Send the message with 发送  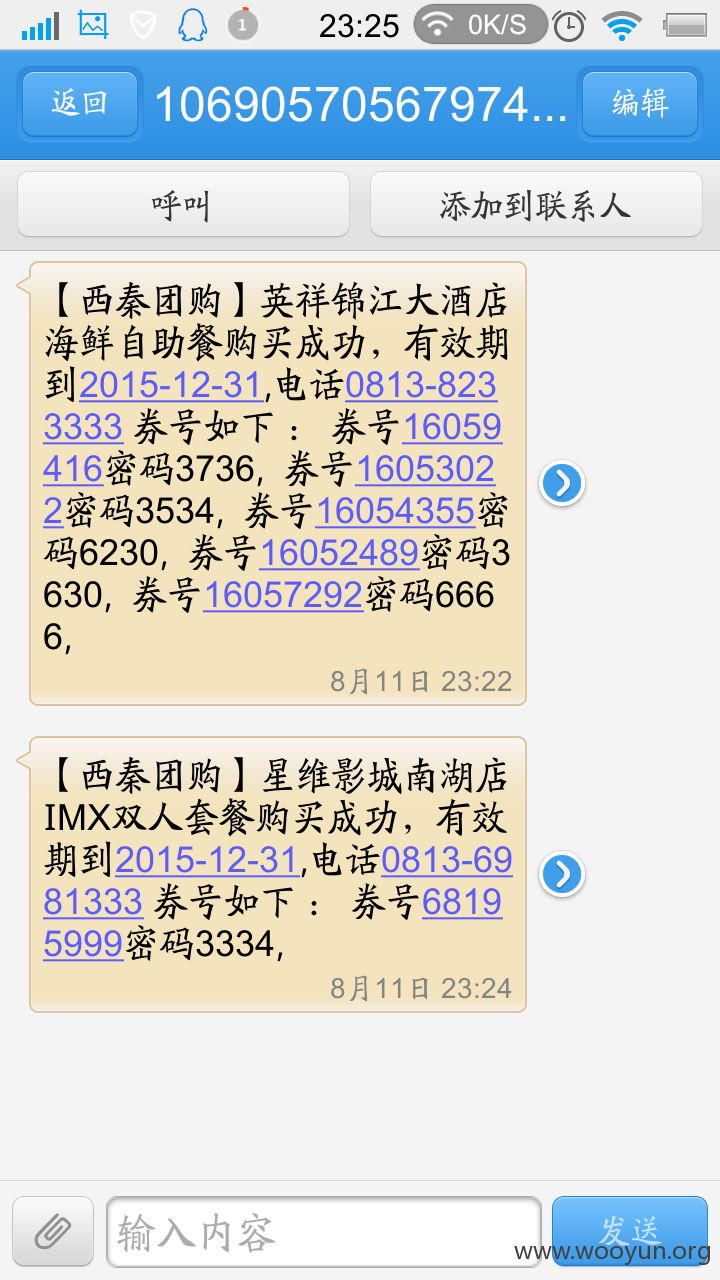point(630,1231)
